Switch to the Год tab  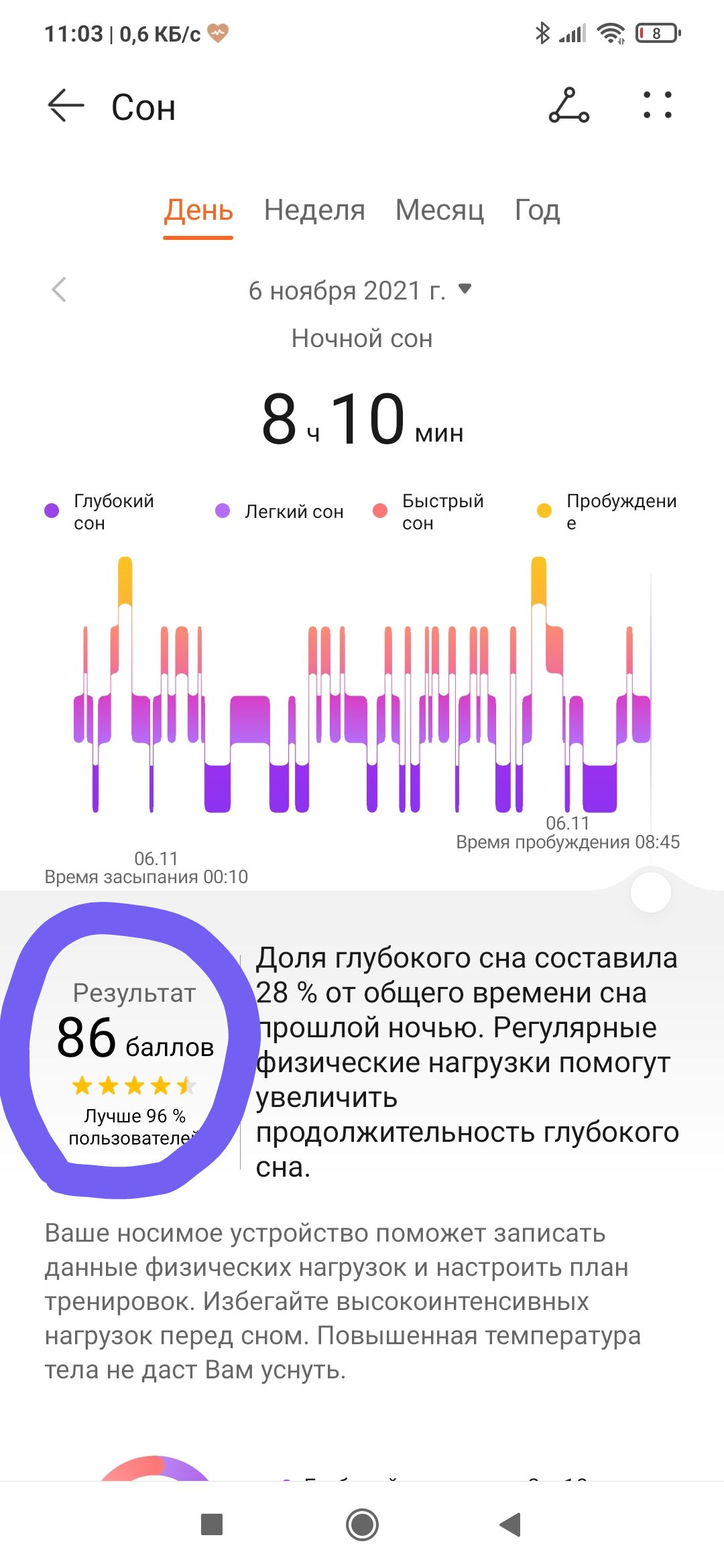coord(537,210)
